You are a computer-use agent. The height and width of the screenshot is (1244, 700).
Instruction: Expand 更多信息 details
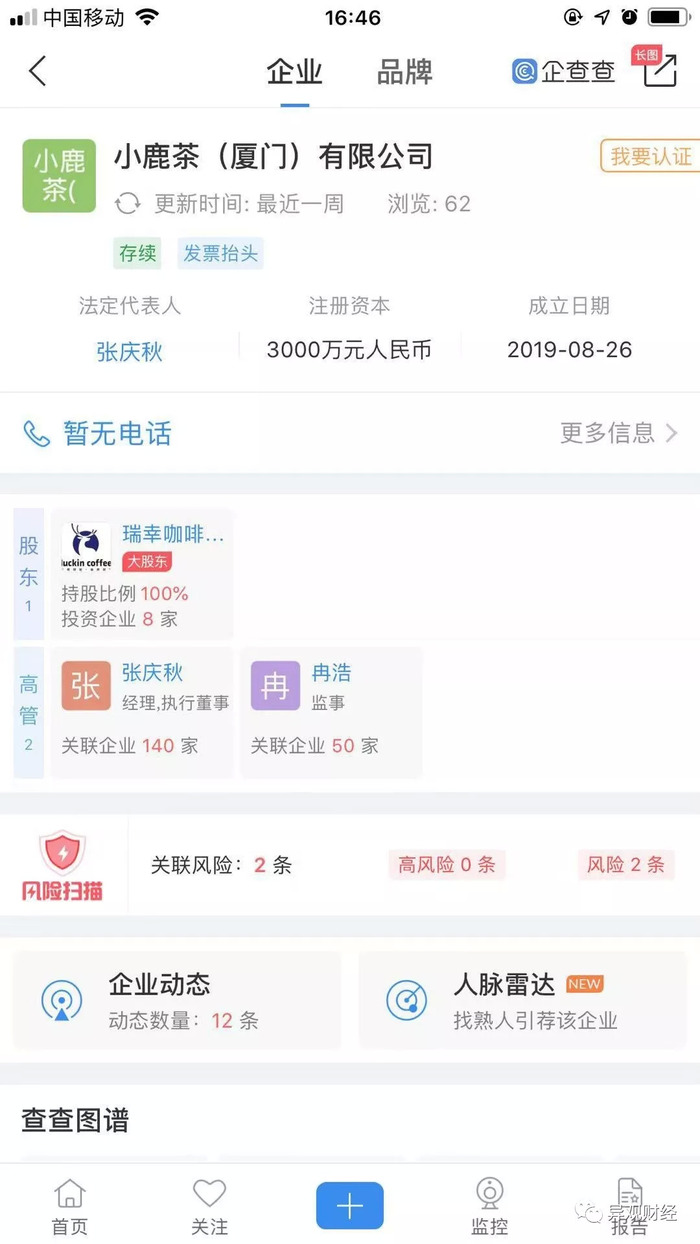pyautogui.click(x=618, y=433)
